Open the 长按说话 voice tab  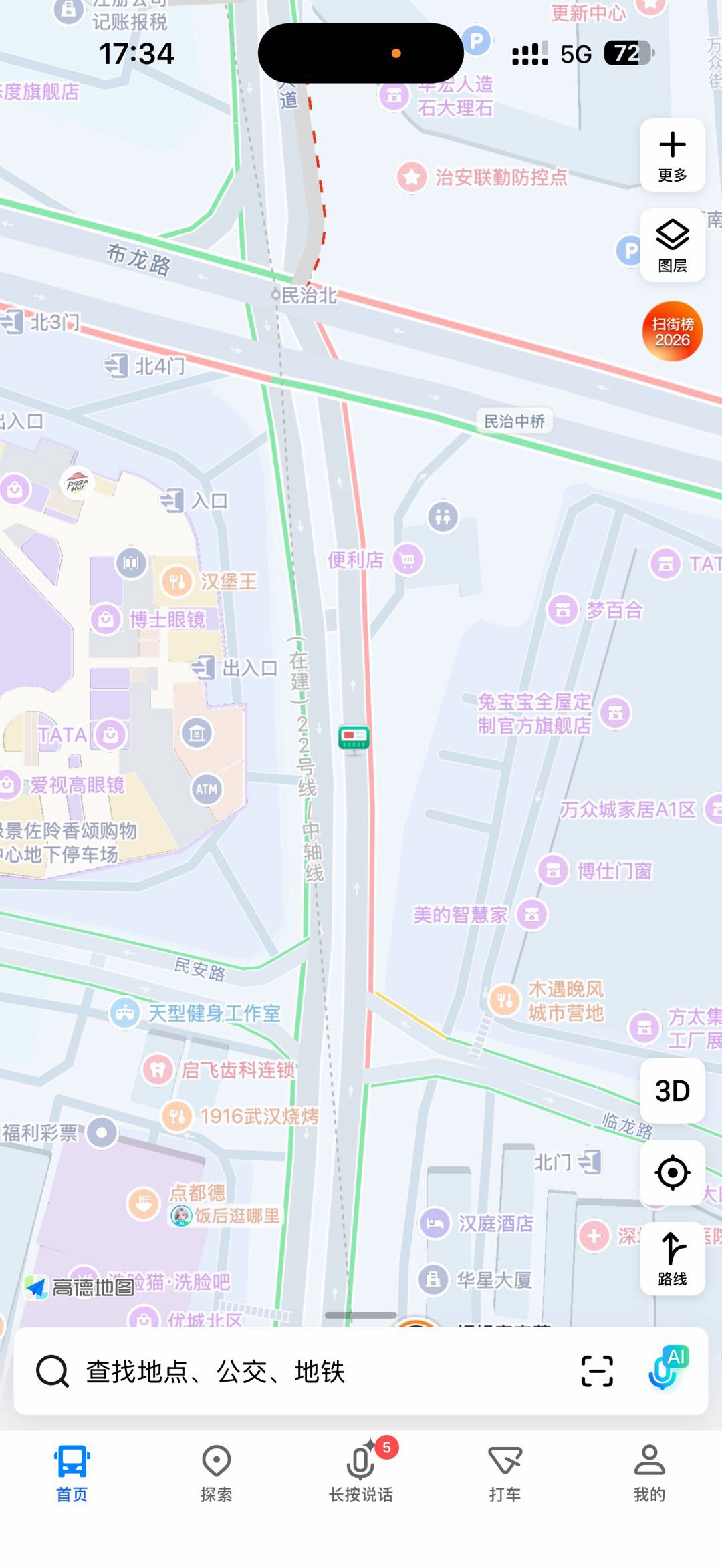[361, 1473]
